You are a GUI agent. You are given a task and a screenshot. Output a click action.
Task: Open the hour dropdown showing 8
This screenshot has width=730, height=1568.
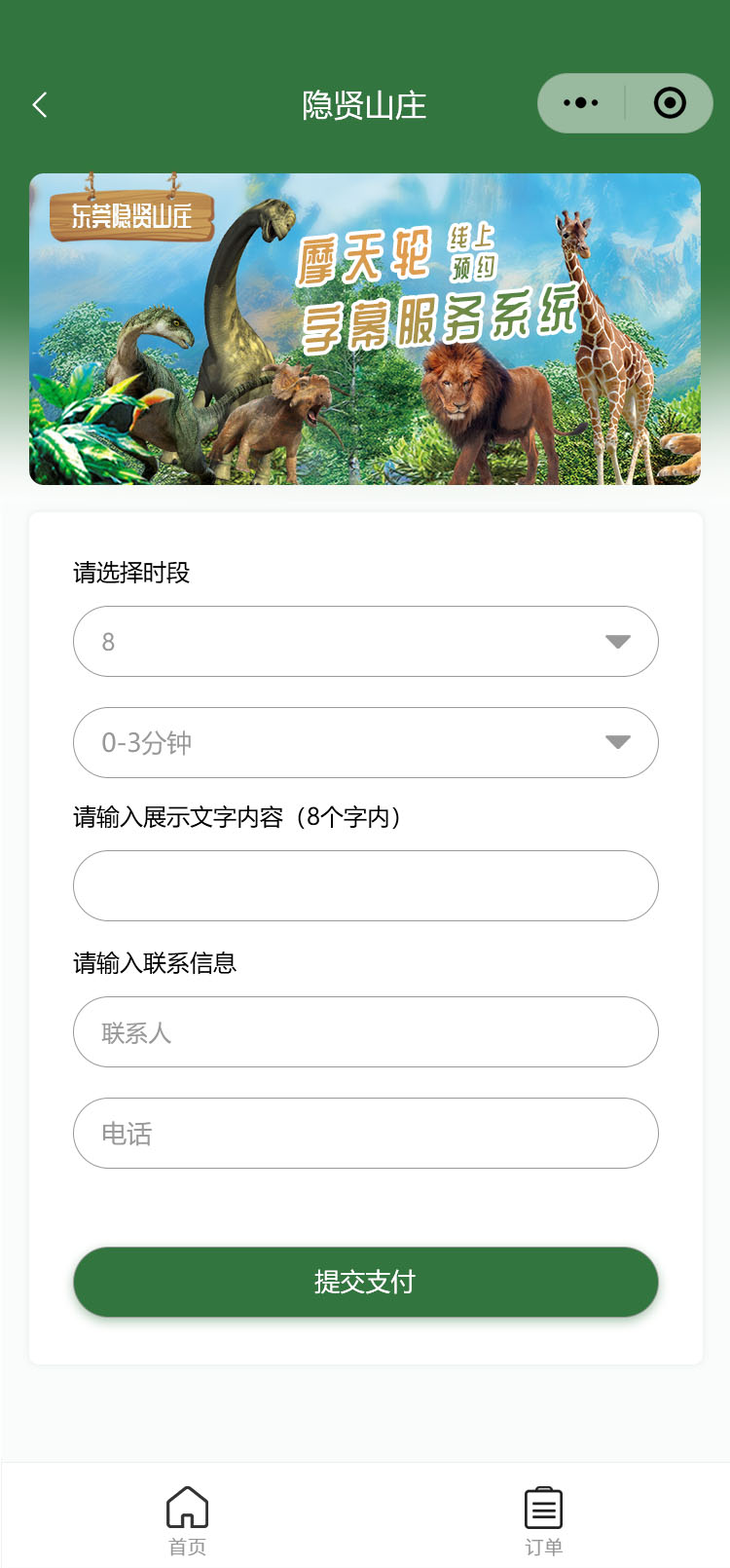365,641
